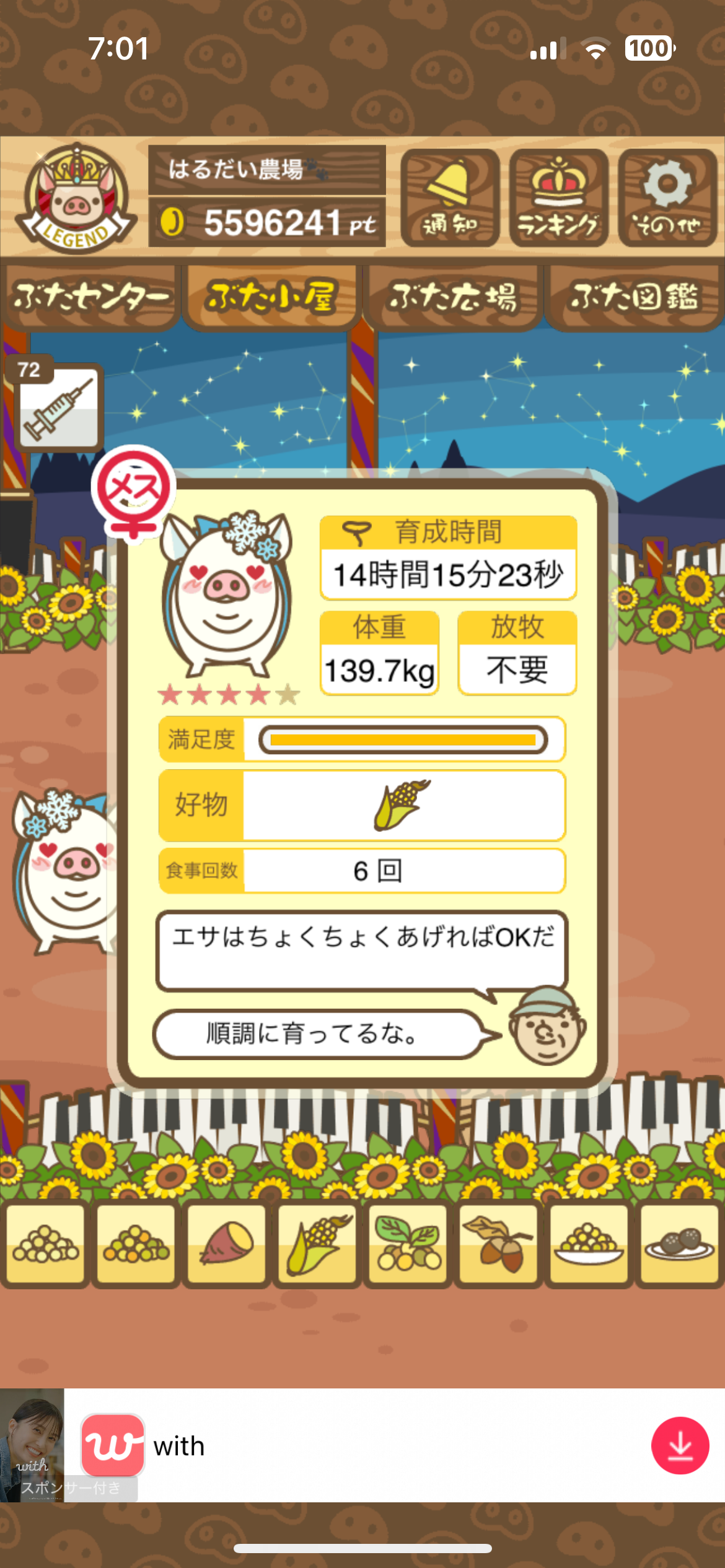Pick the multicolored bean pile feed
Screen dimensions: 725x1568
click(x=136, y=1243)
